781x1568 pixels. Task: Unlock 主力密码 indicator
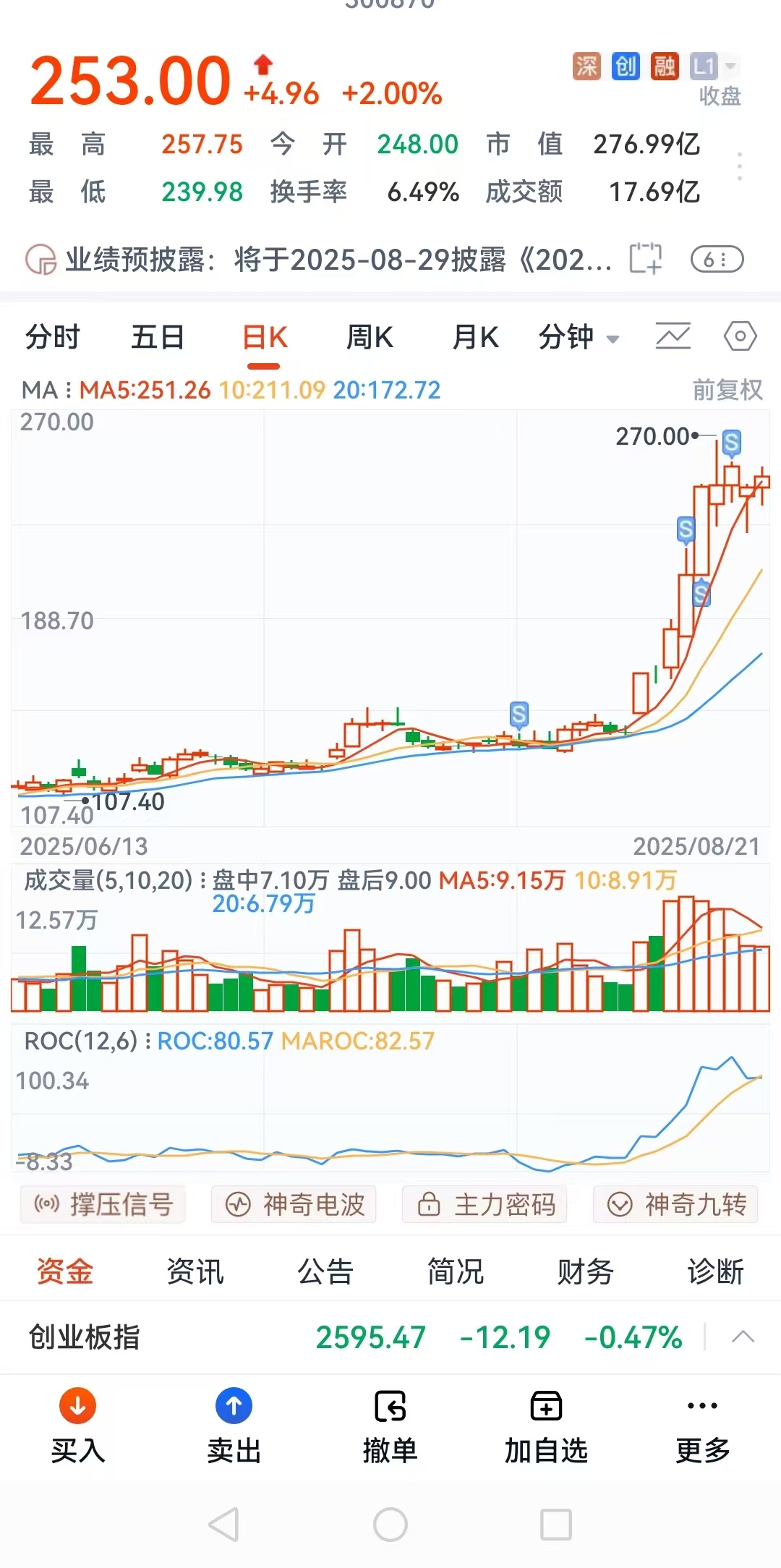point(485,1204)
